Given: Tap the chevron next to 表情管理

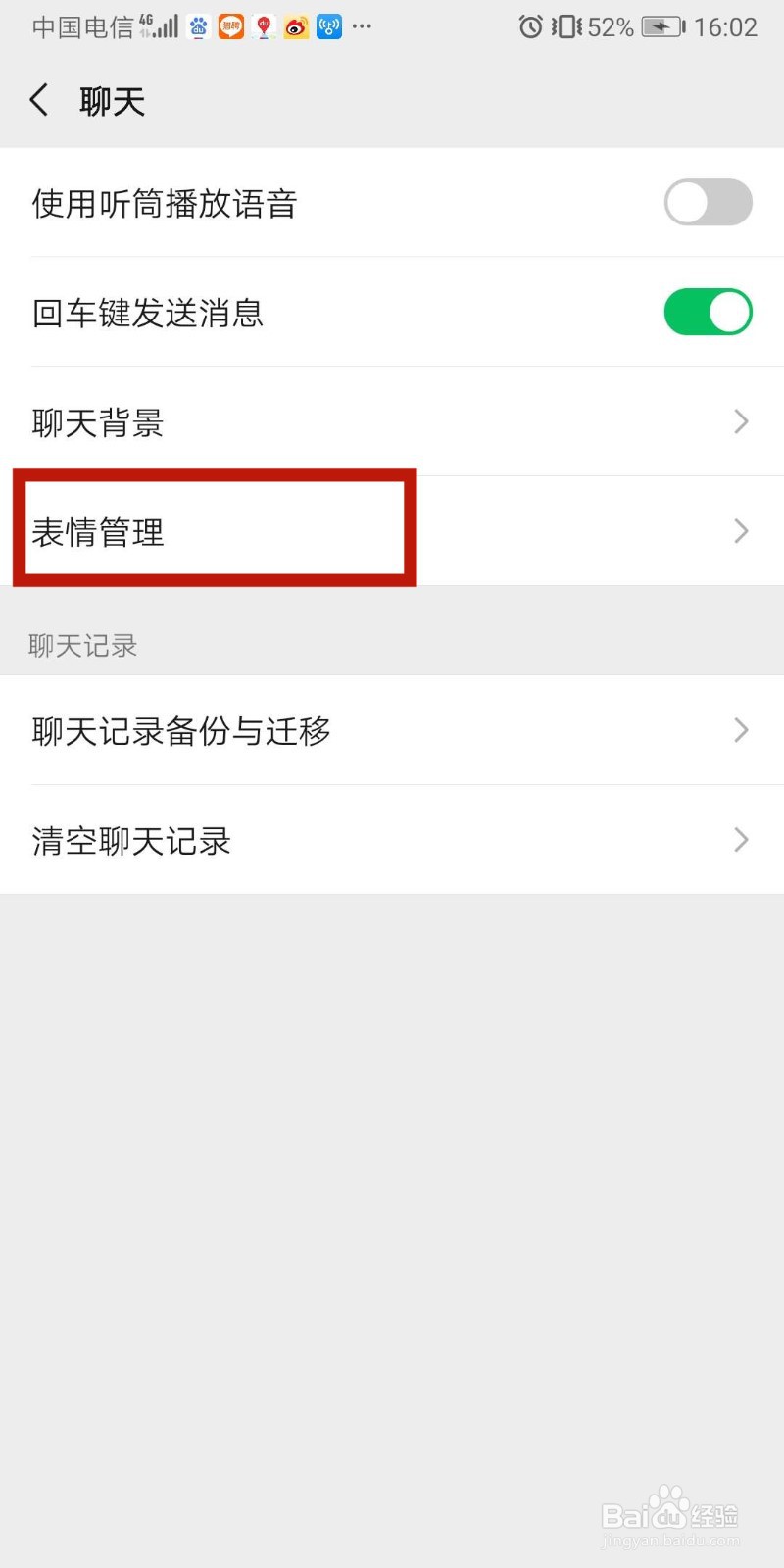Looking at the screenshot, I should tap(741, 531).
